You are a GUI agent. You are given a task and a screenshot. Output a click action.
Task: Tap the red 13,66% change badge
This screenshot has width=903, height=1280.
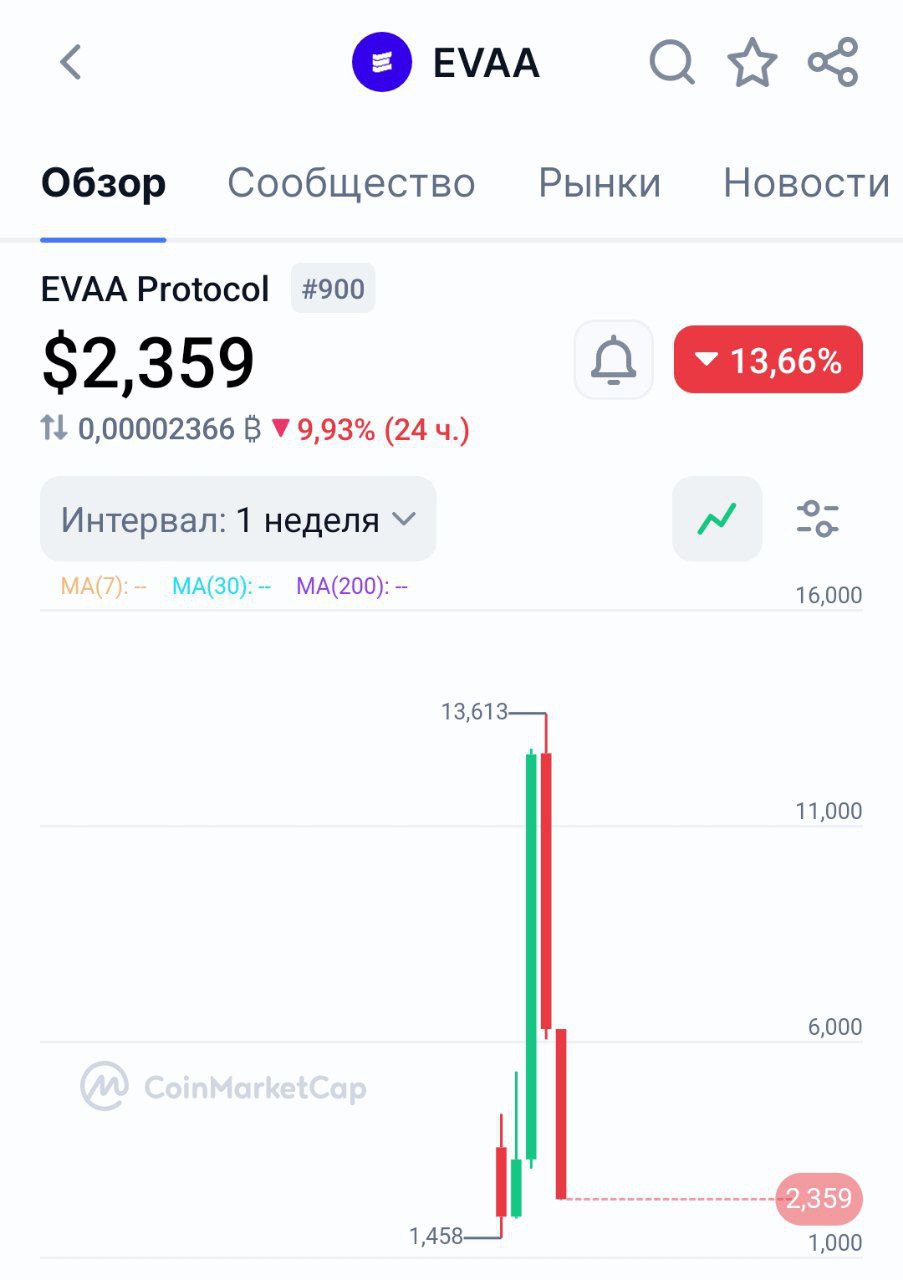coord(768,360)
